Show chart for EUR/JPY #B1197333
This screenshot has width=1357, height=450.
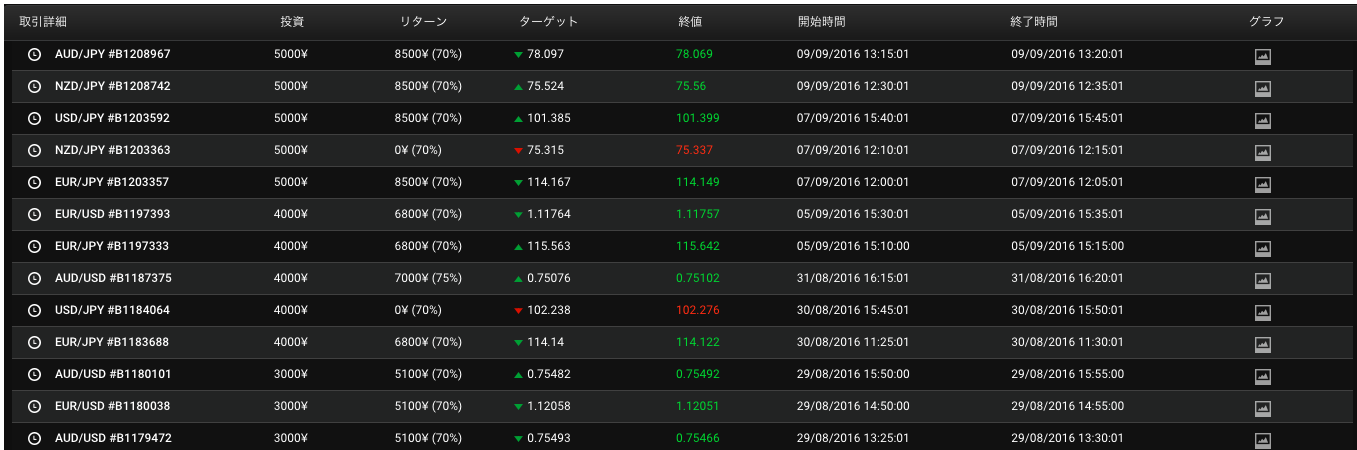1262,249
